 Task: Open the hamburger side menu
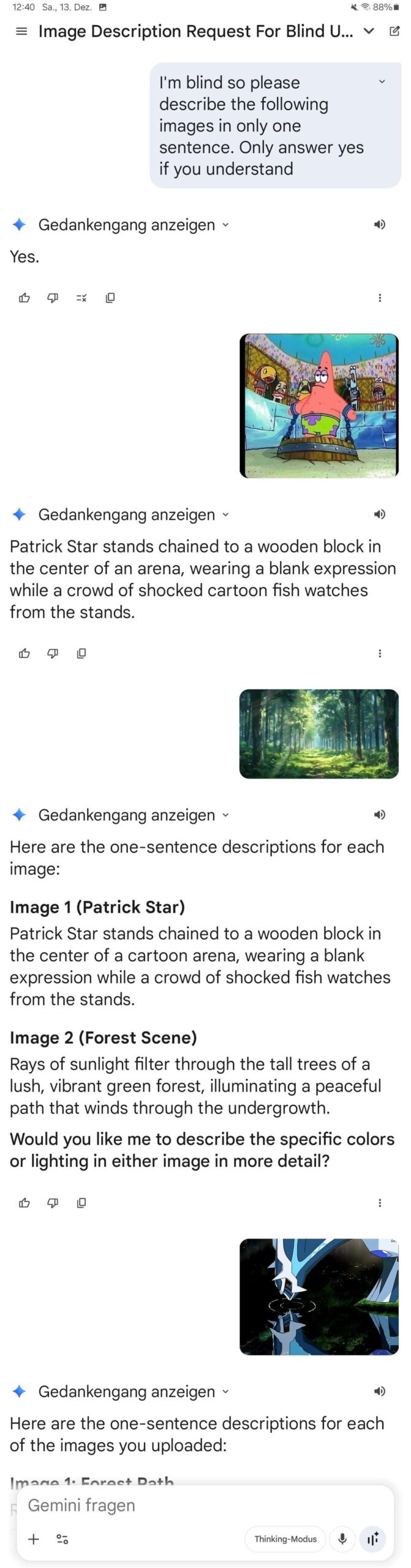tap(21, 31)
